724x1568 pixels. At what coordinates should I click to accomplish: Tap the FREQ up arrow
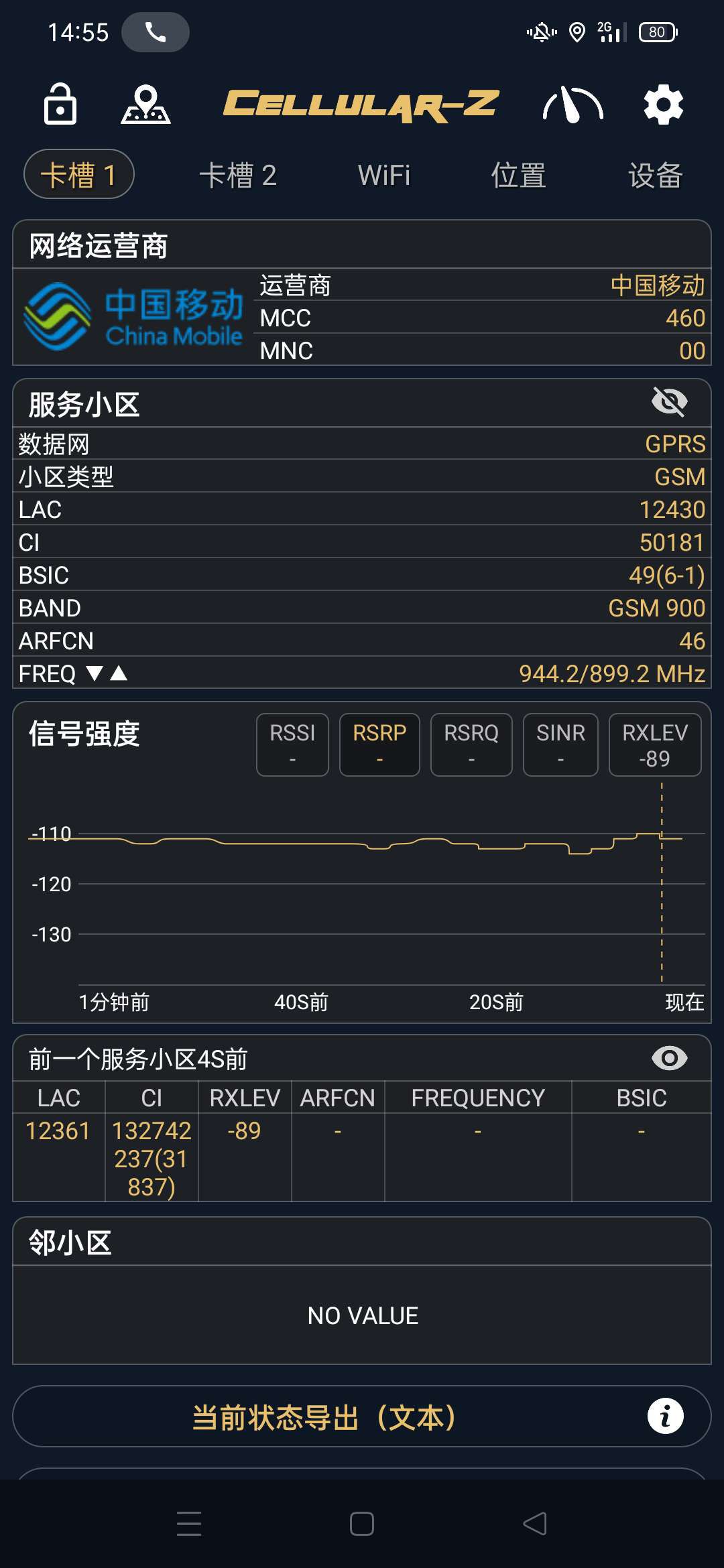(x=119, y=674)
